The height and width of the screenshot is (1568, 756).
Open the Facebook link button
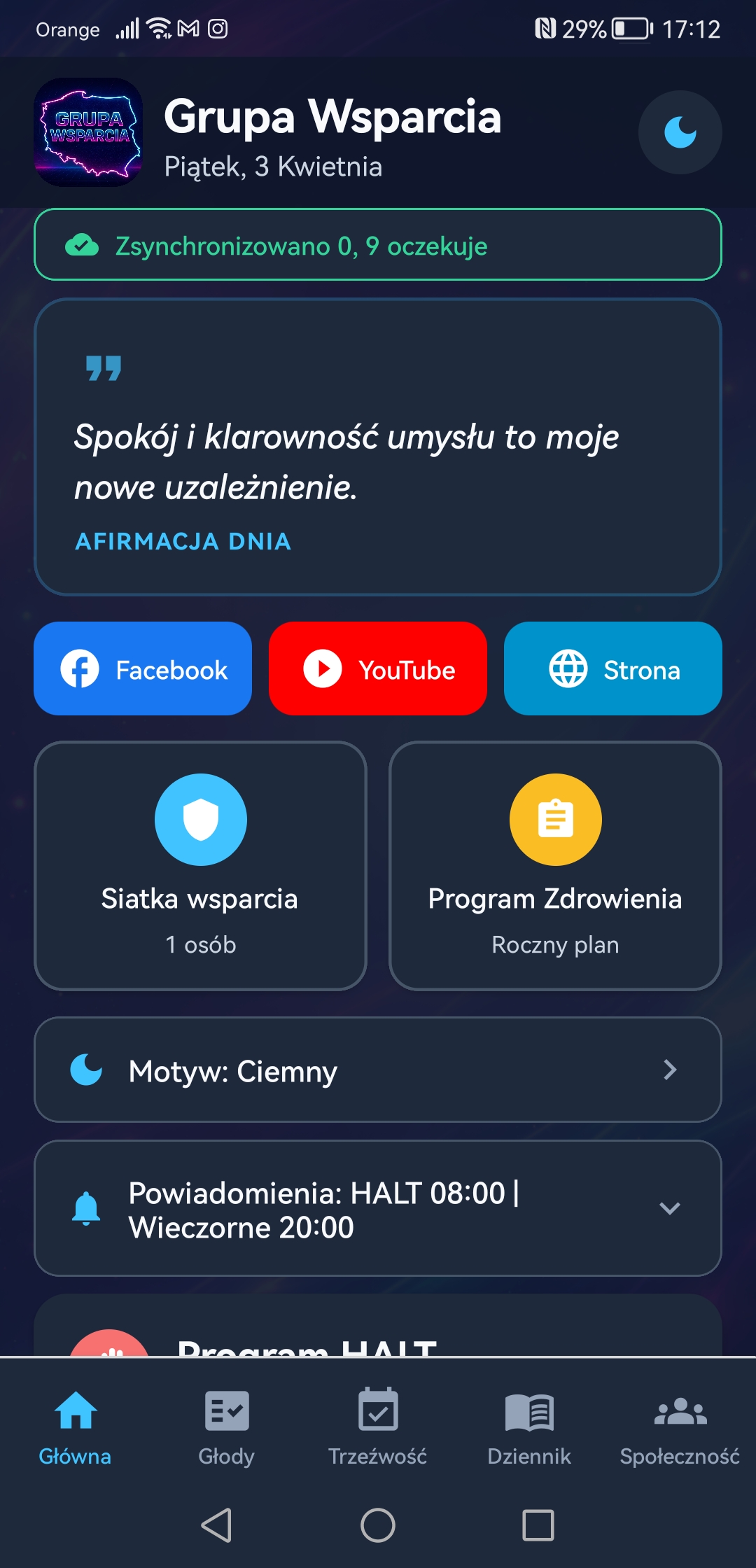point(143,668)
